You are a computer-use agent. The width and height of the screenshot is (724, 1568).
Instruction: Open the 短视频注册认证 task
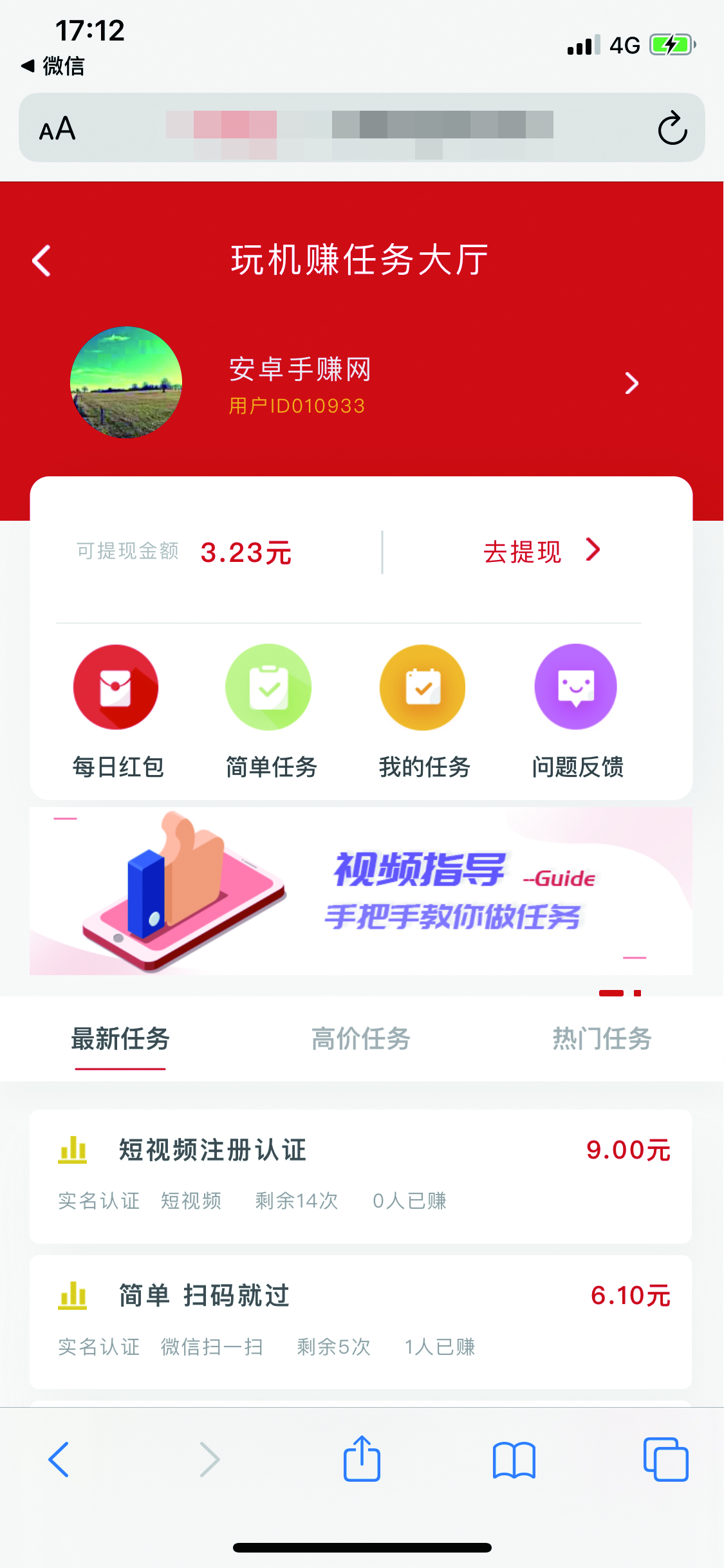click(x=361, y=1176)
